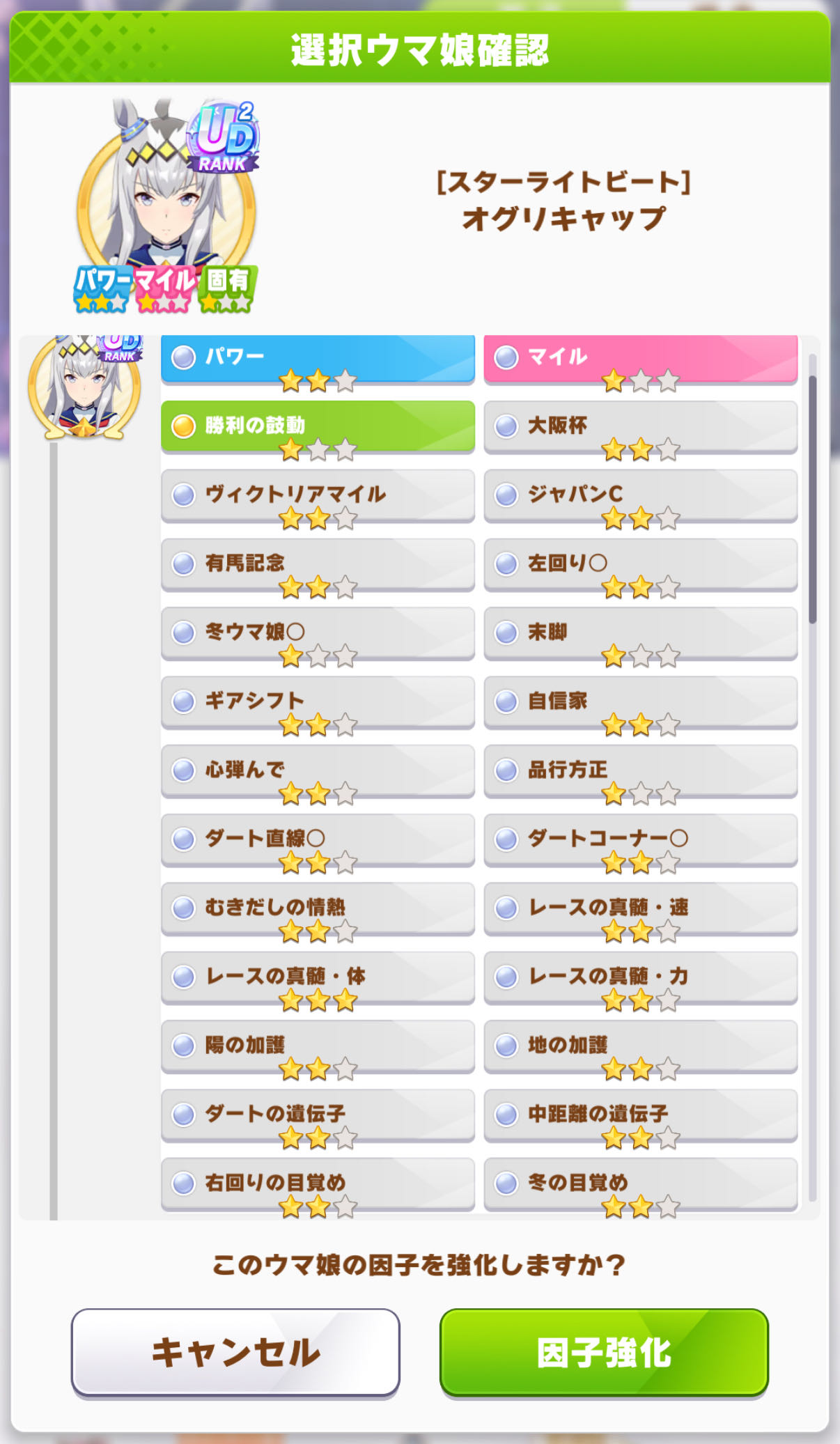Select the 品行方正 factor
The width and height of the screenshot is (840, 1444).
point(641,771)
